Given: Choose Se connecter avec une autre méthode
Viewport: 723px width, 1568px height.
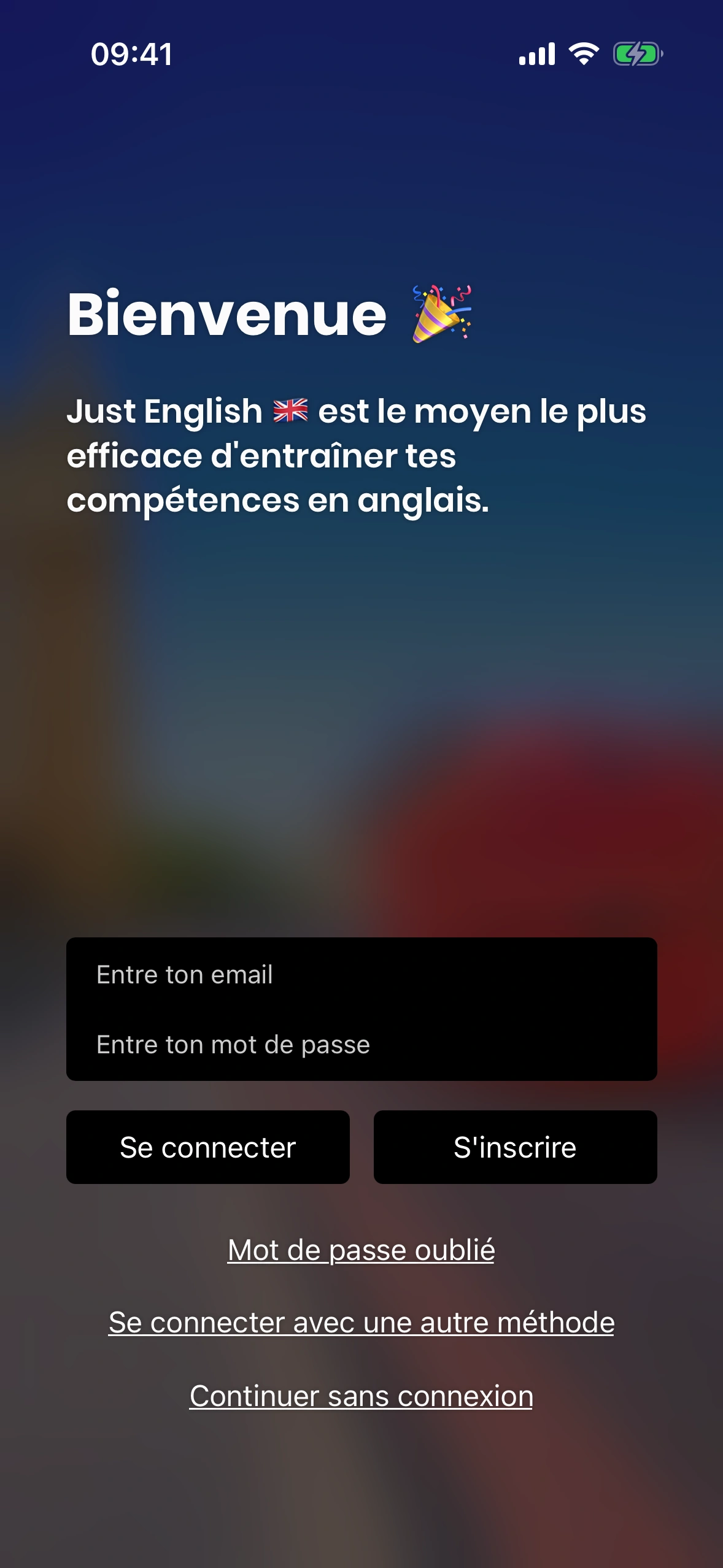Looking at the screenshot, I should 361,1323.
